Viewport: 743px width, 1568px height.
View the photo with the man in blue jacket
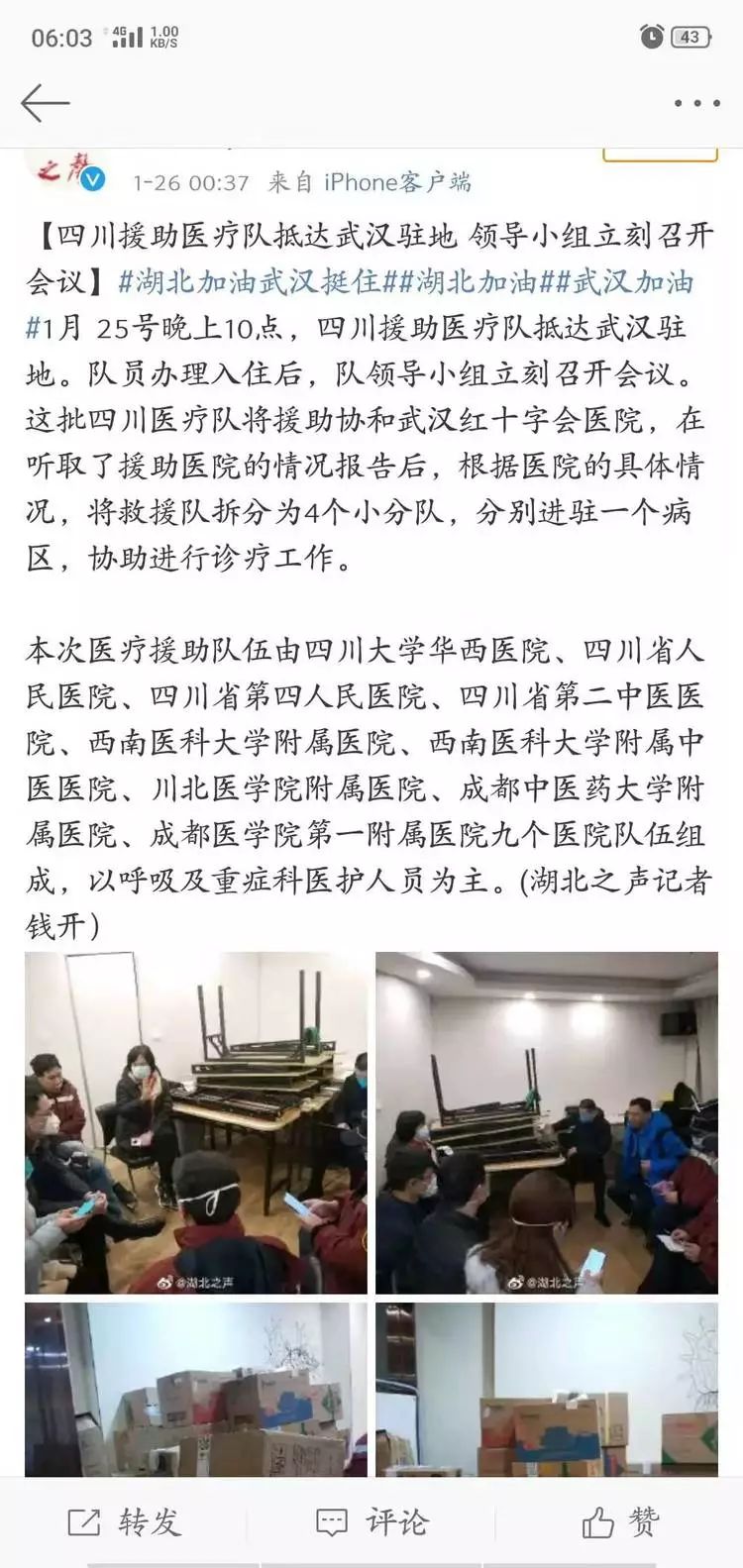point(546,1122)
